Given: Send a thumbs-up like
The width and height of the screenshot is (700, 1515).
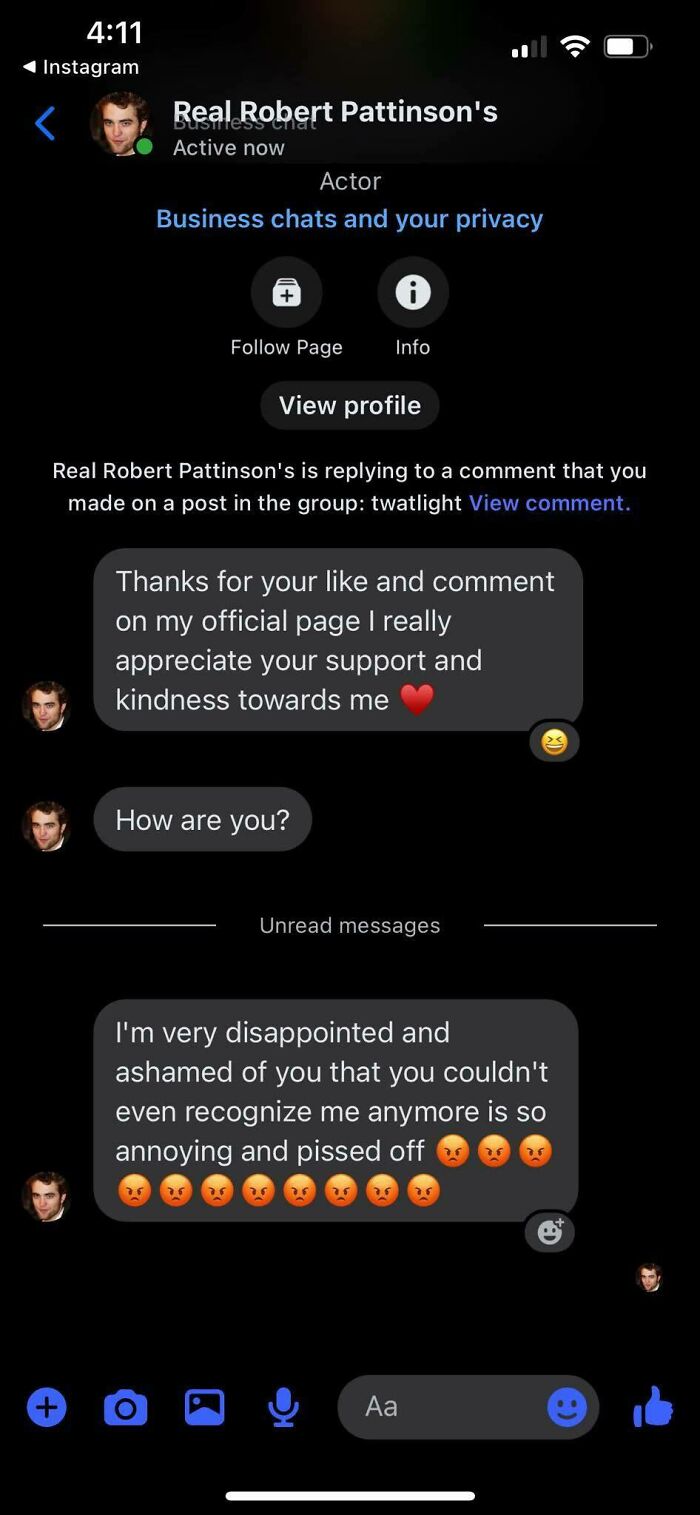Looking at the screenshot, I should coord(653,1406).
